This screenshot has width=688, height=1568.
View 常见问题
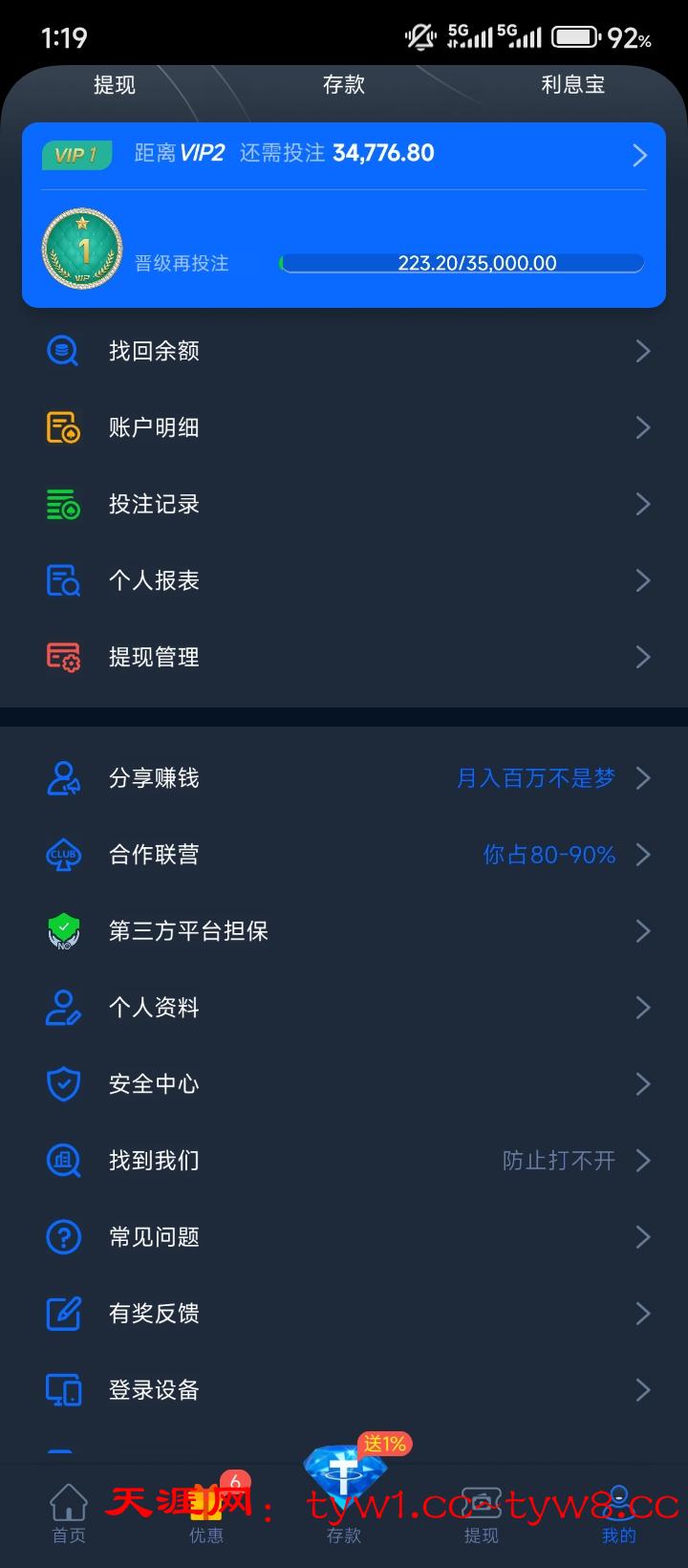tap(344, 1237)
